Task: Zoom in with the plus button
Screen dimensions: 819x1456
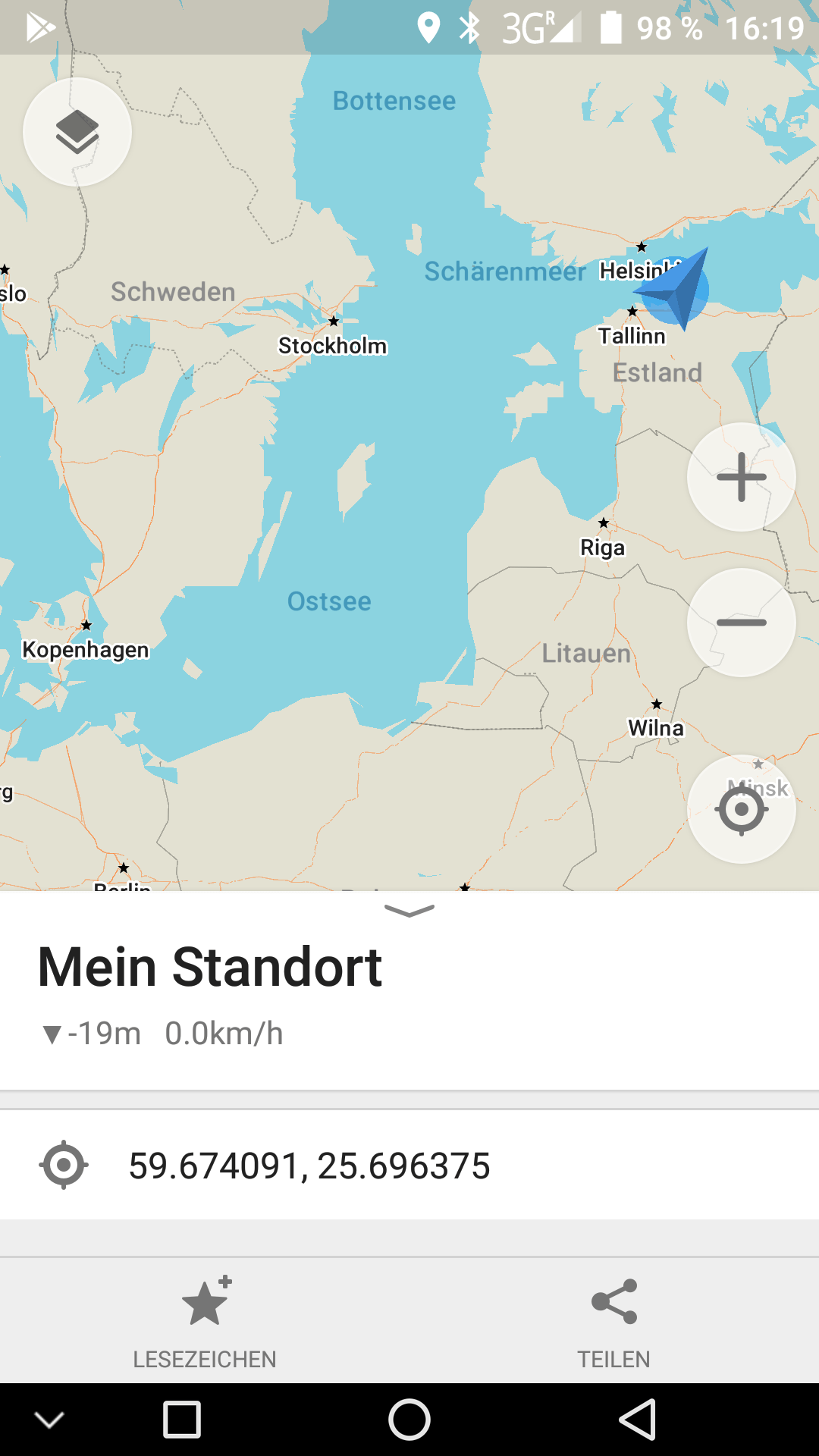Action: click(x=741, y=477)
